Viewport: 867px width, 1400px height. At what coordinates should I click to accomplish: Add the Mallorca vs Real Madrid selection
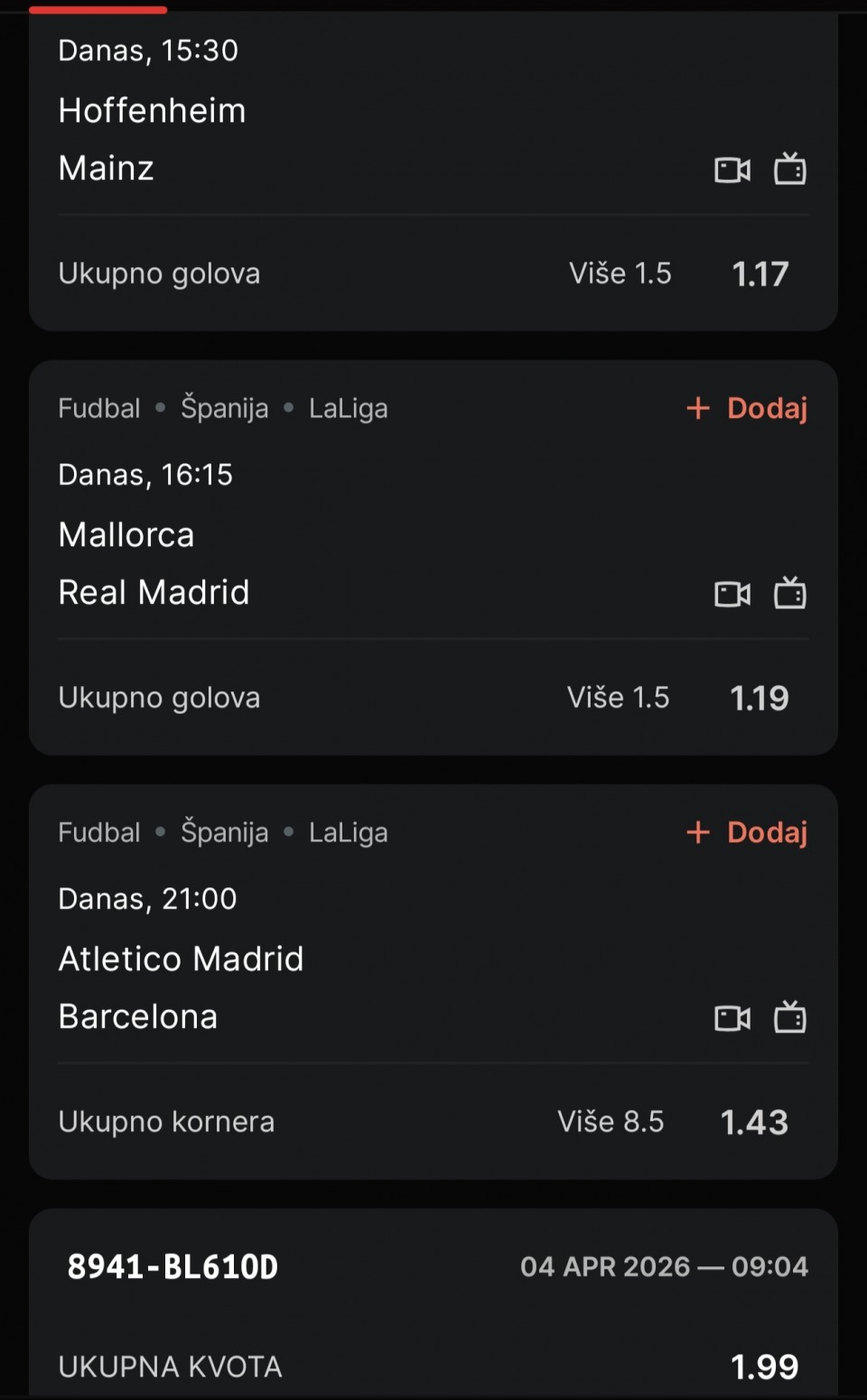pos(748,408)
